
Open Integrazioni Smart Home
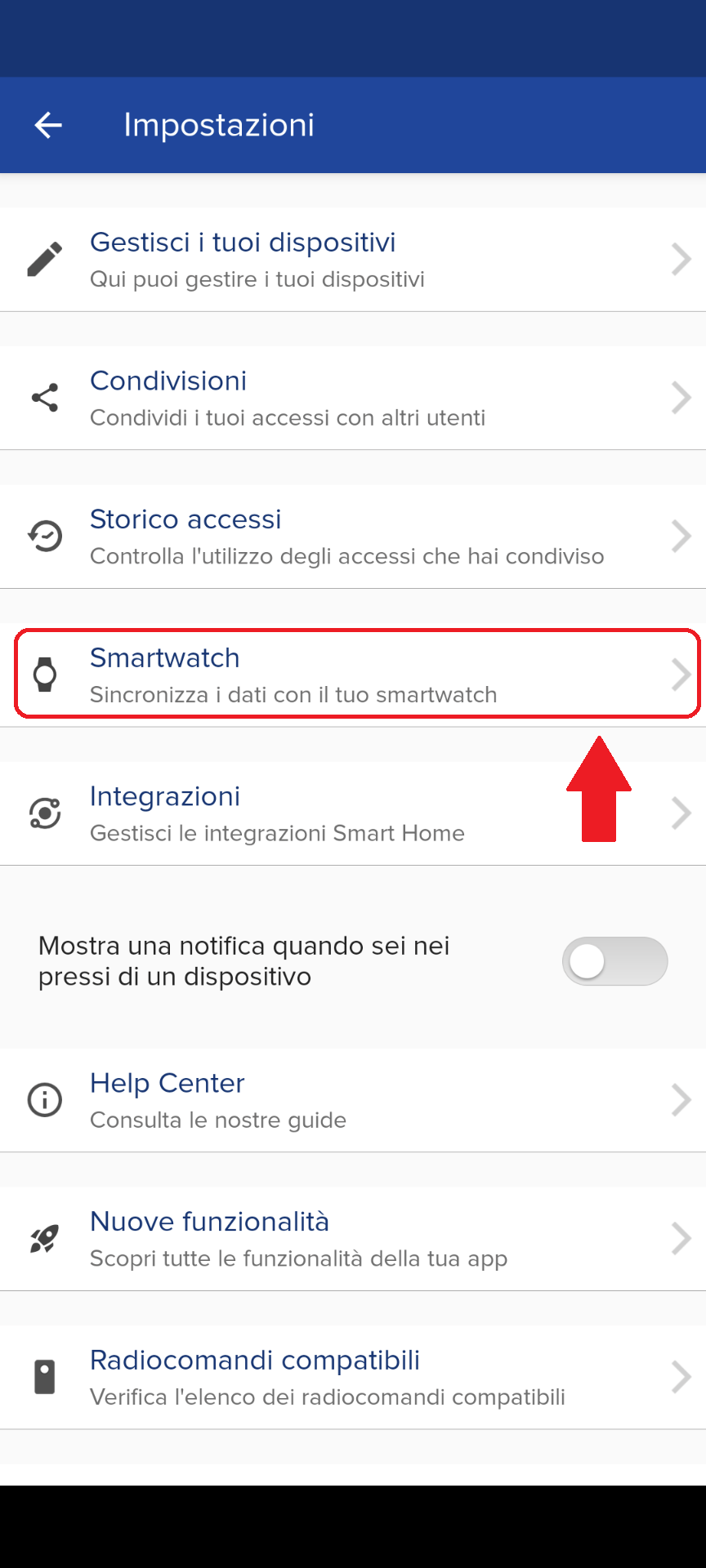[353, 813]
